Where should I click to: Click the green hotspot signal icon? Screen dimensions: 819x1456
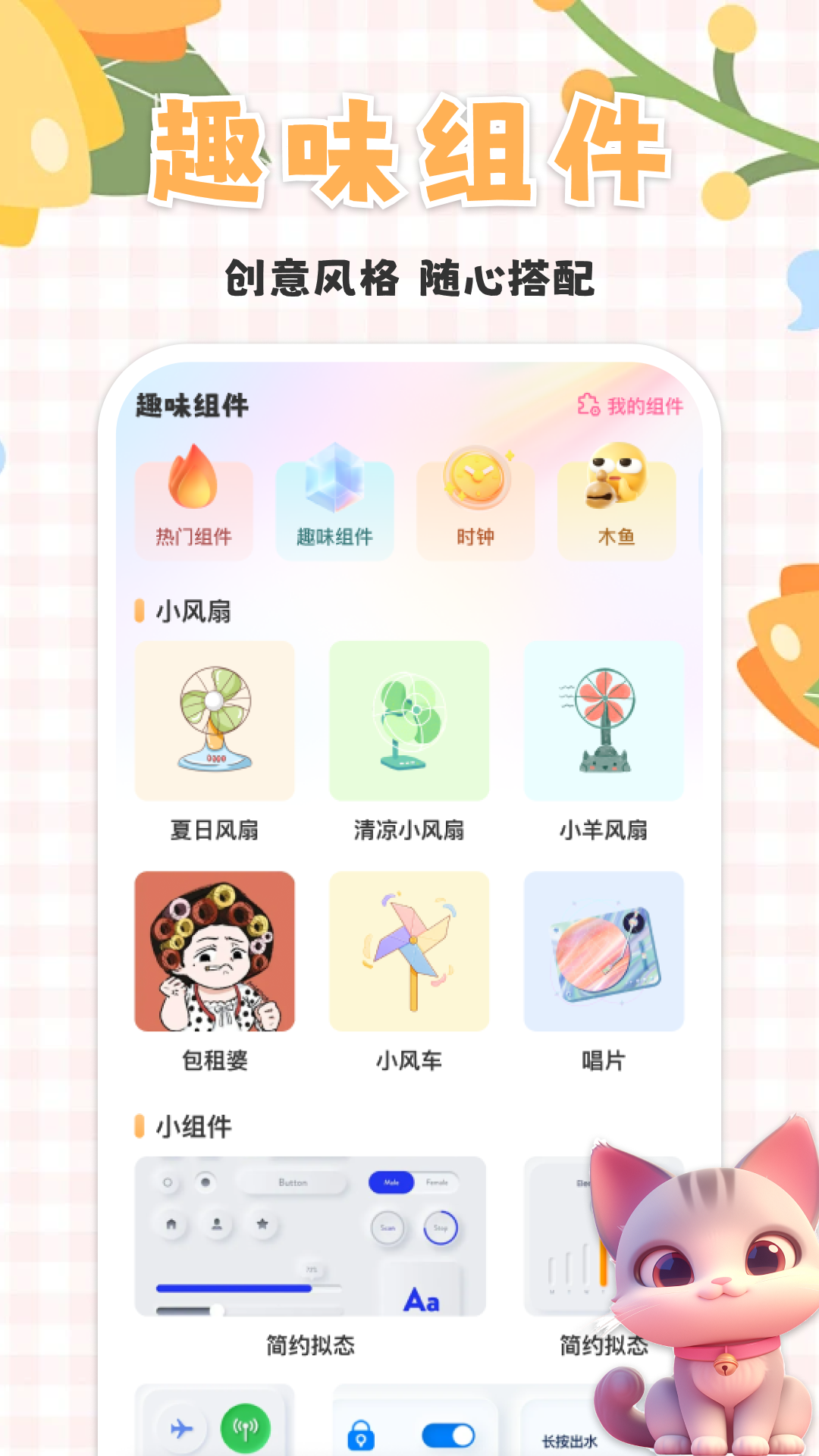(x=246, y=1427)
